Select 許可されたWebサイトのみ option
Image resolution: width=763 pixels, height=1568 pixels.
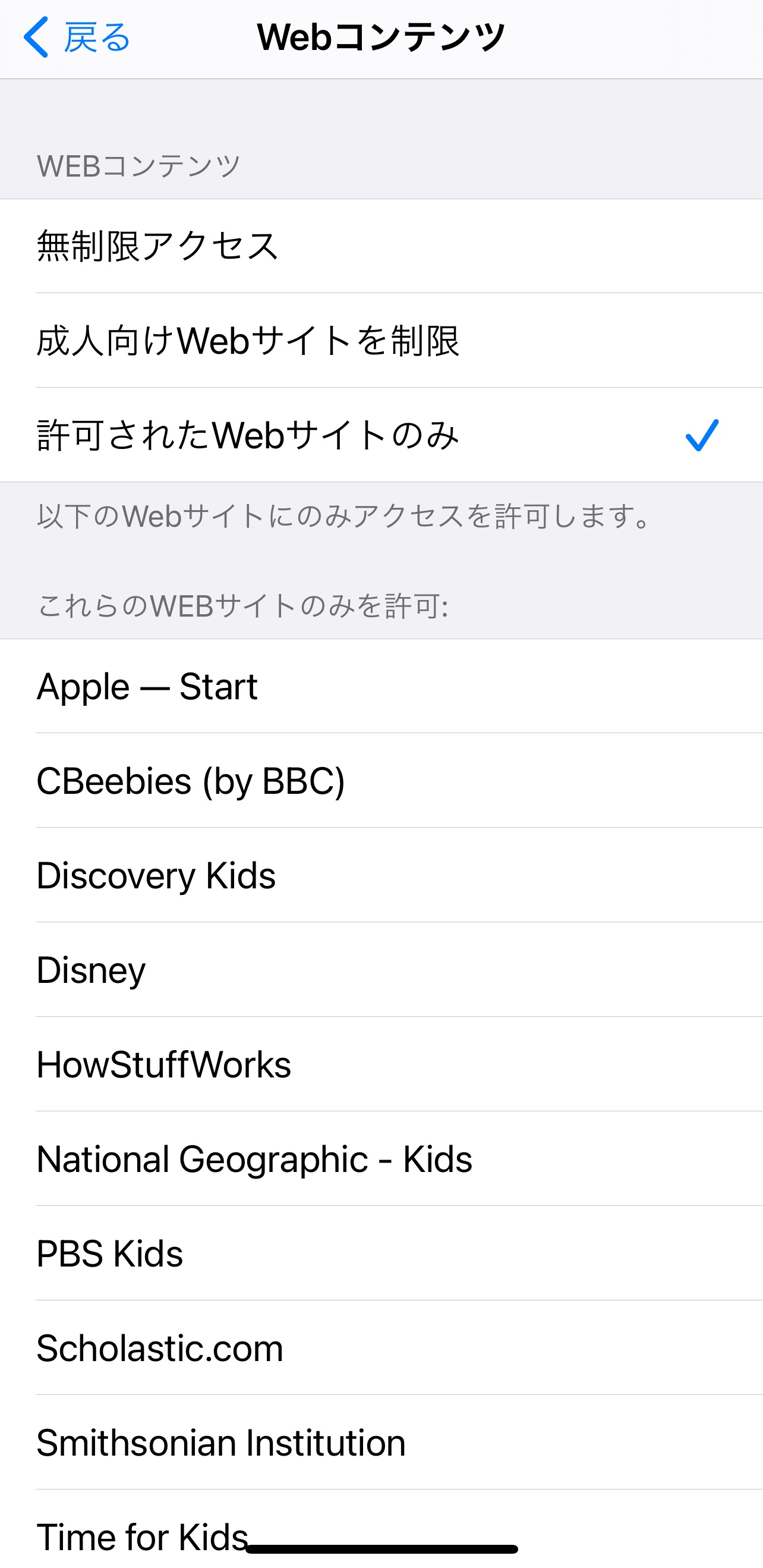pyautogui.click(x=381, y=435)
